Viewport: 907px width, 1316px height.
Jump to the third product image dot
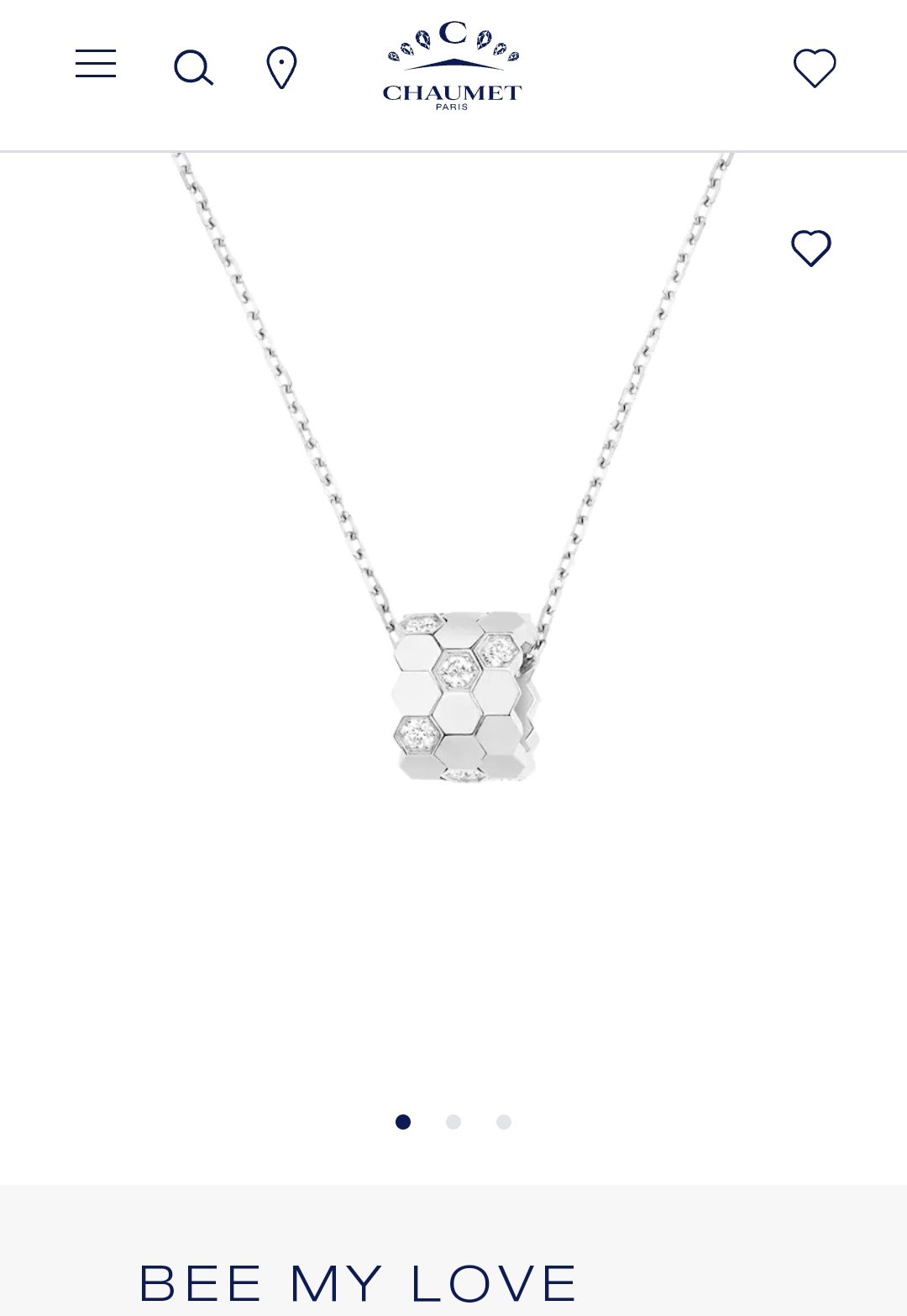click(504, 1122)
